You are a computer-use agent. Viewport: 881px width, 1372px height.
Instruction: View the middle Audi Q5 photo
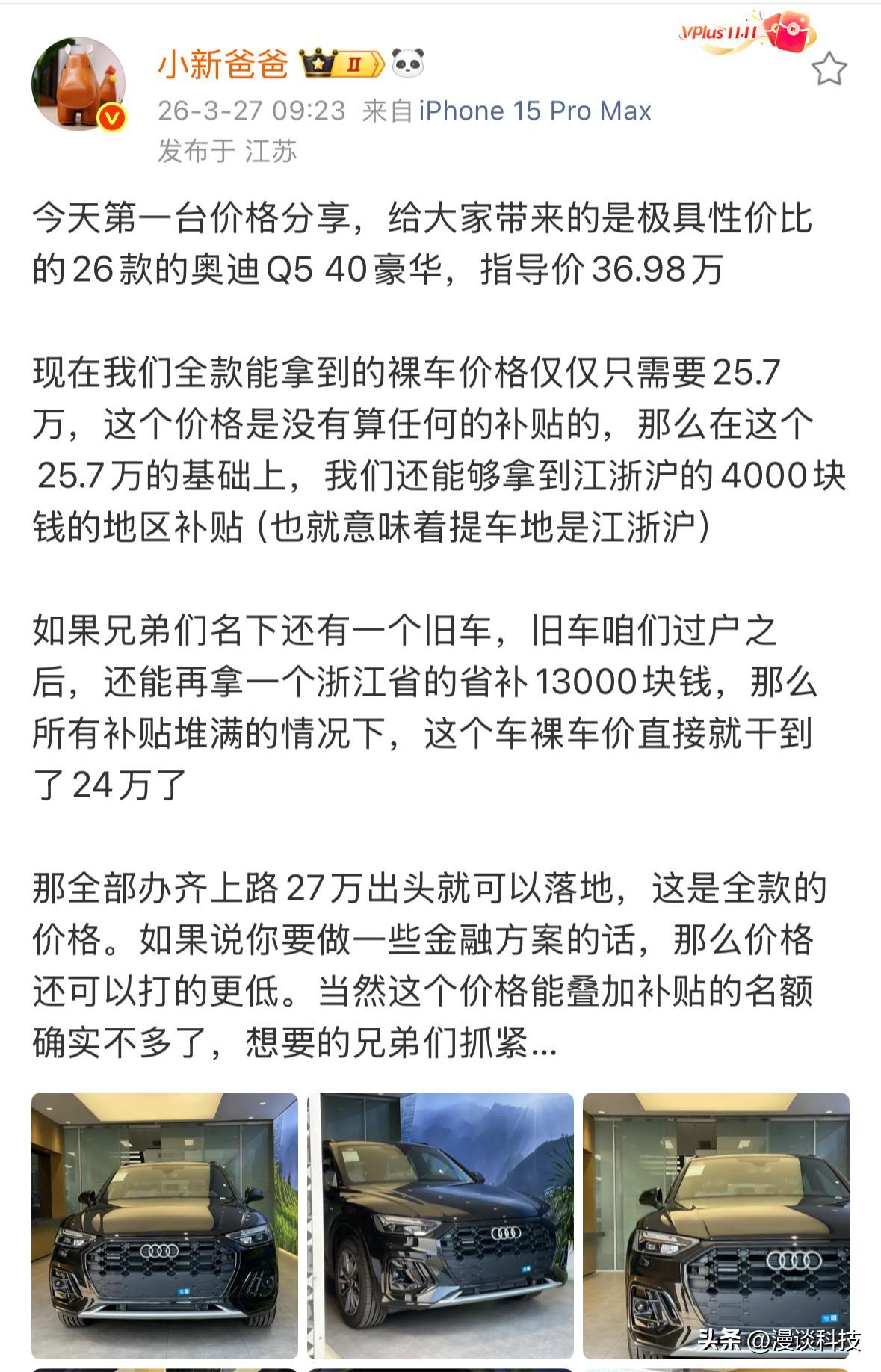(x=440, y=1223)
